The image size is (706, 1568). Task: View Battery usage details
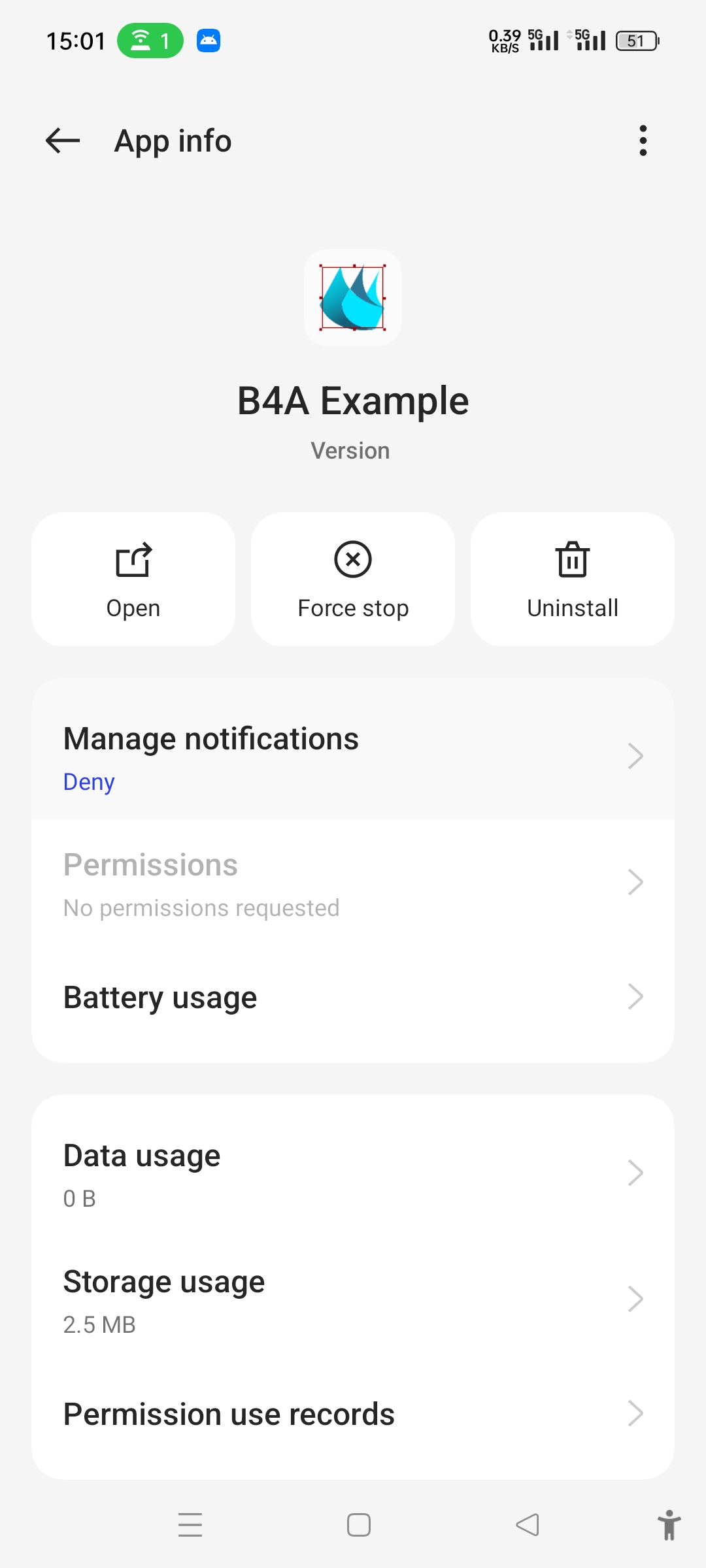[x=353, y=998]
